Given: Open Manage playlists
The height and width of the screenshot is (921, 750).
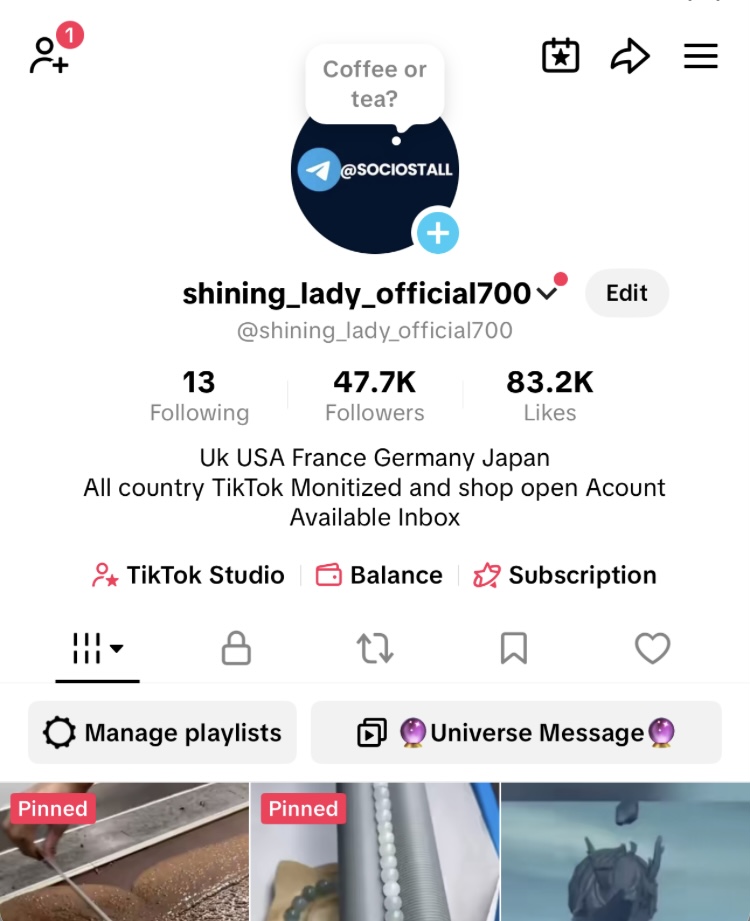Looking at the screenshot, I should pos(162,733).
